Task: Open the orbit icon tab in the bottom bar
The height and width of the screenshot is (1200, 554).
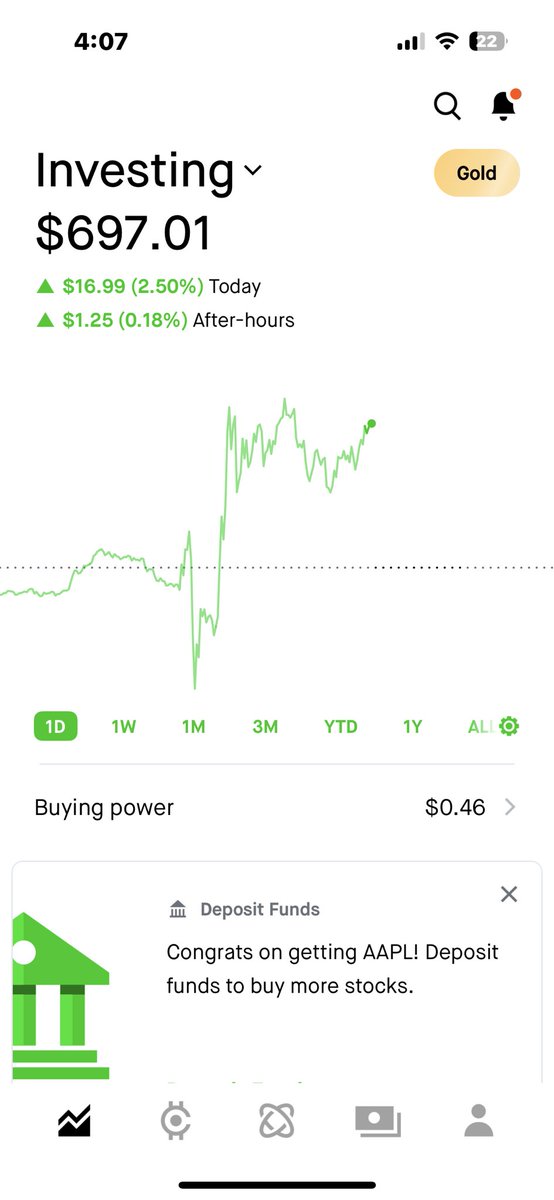Action: 277,1121
